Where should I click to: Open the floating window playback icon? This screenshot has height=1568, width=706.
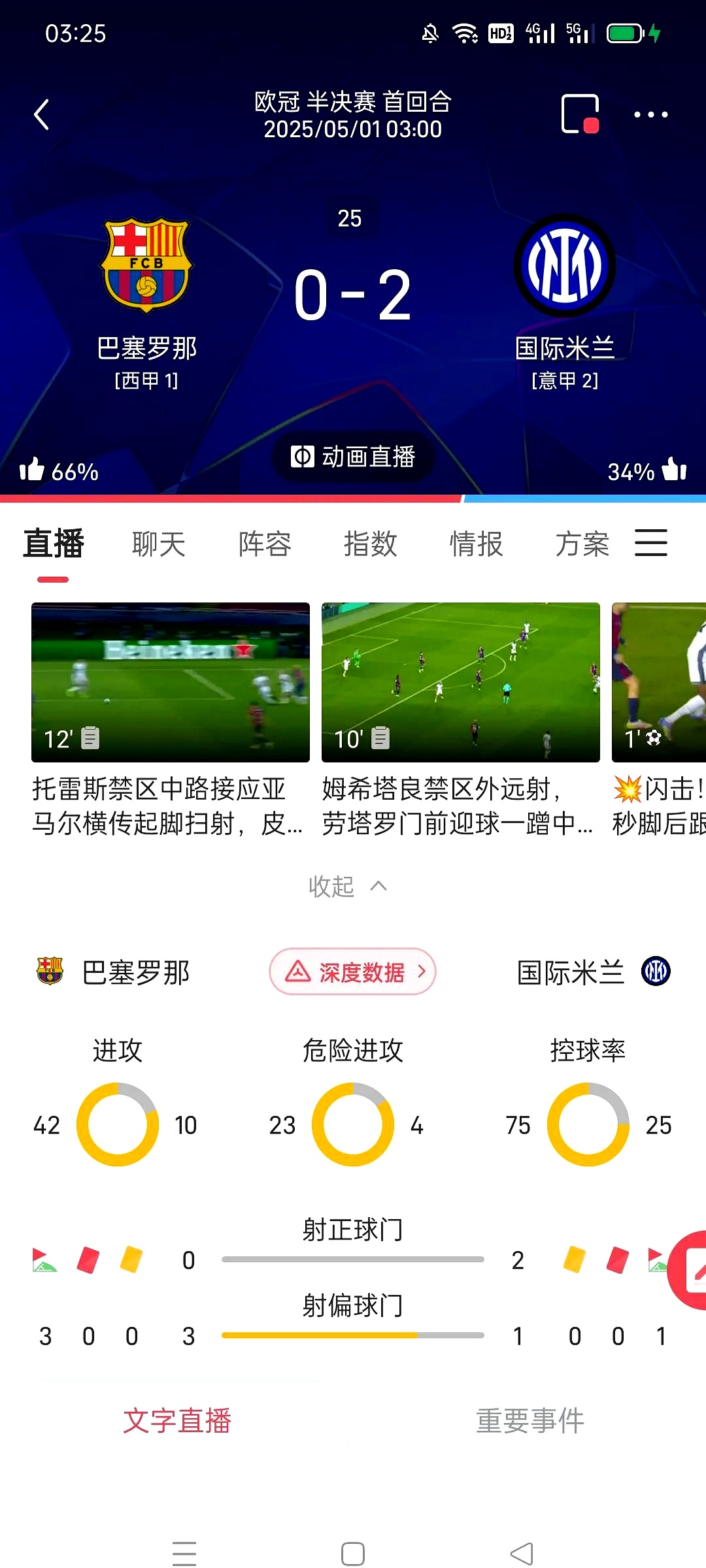click(580, 114)
